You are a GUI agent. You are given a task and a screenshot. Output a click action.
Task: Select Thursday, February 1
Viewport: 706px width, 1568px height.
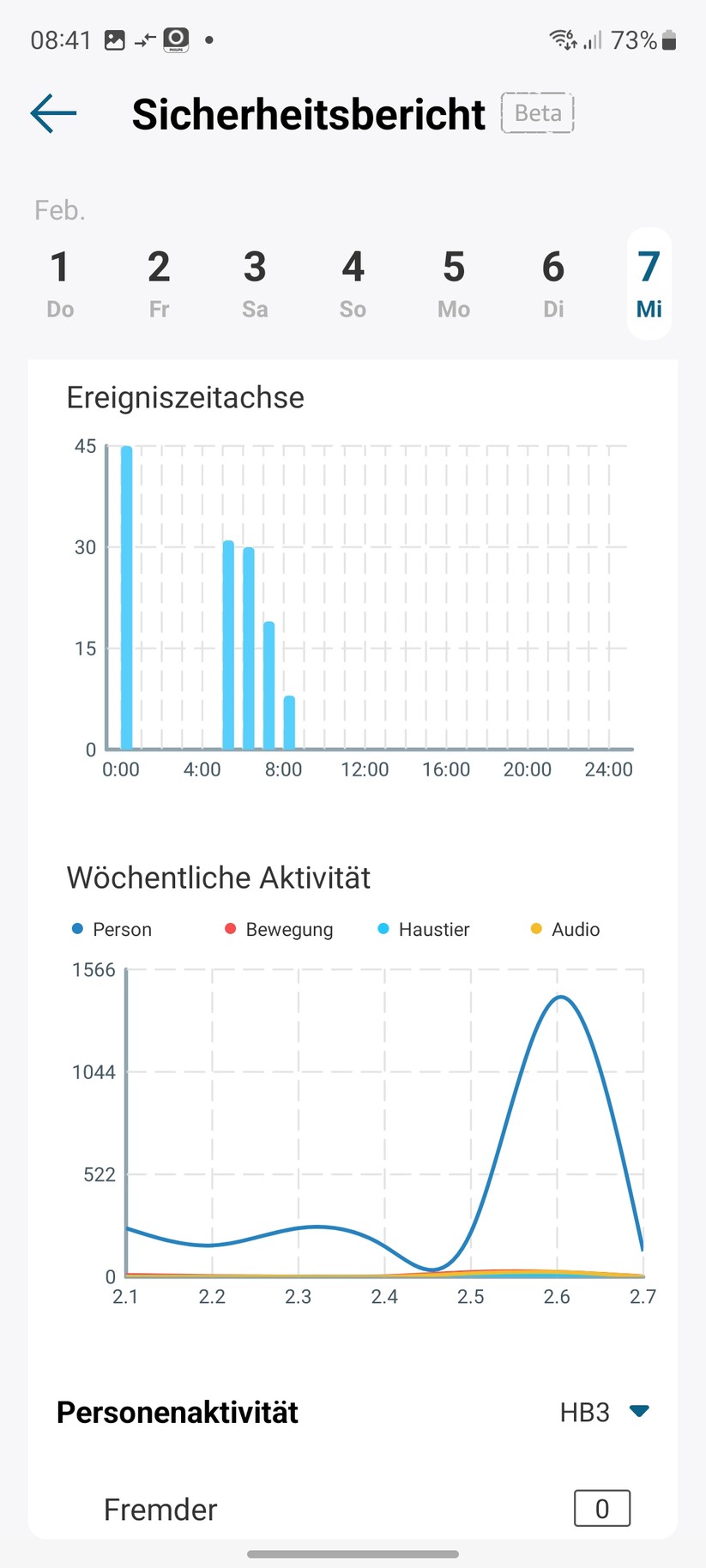pos(59,283)
